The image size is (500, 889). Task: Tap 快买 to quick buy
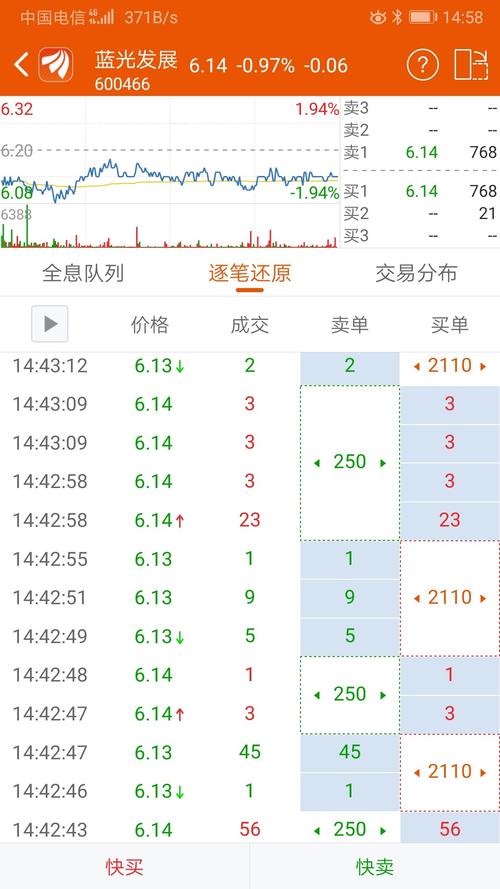pos(125,867)
